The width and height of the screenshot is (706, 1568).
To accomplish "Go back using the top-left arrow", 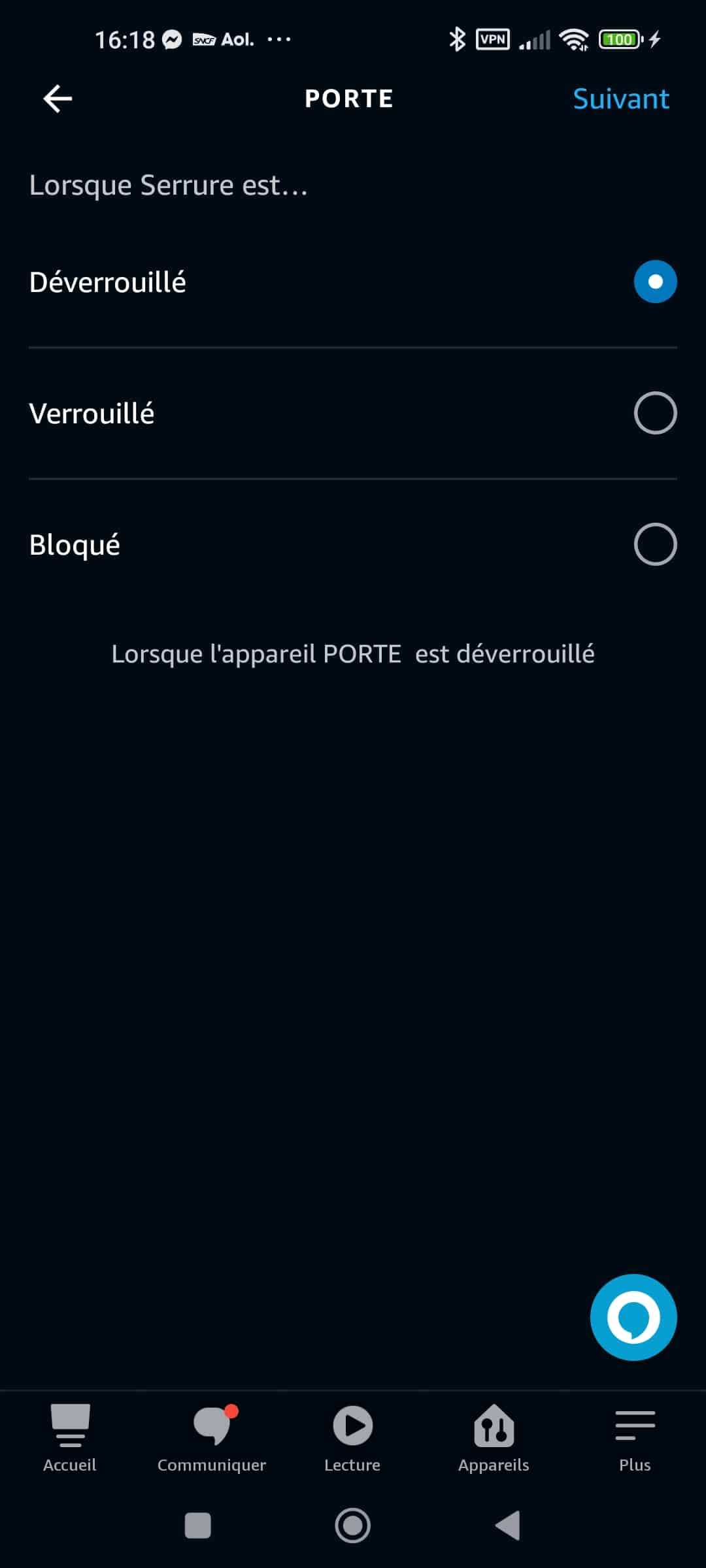I will coord(58,99).
